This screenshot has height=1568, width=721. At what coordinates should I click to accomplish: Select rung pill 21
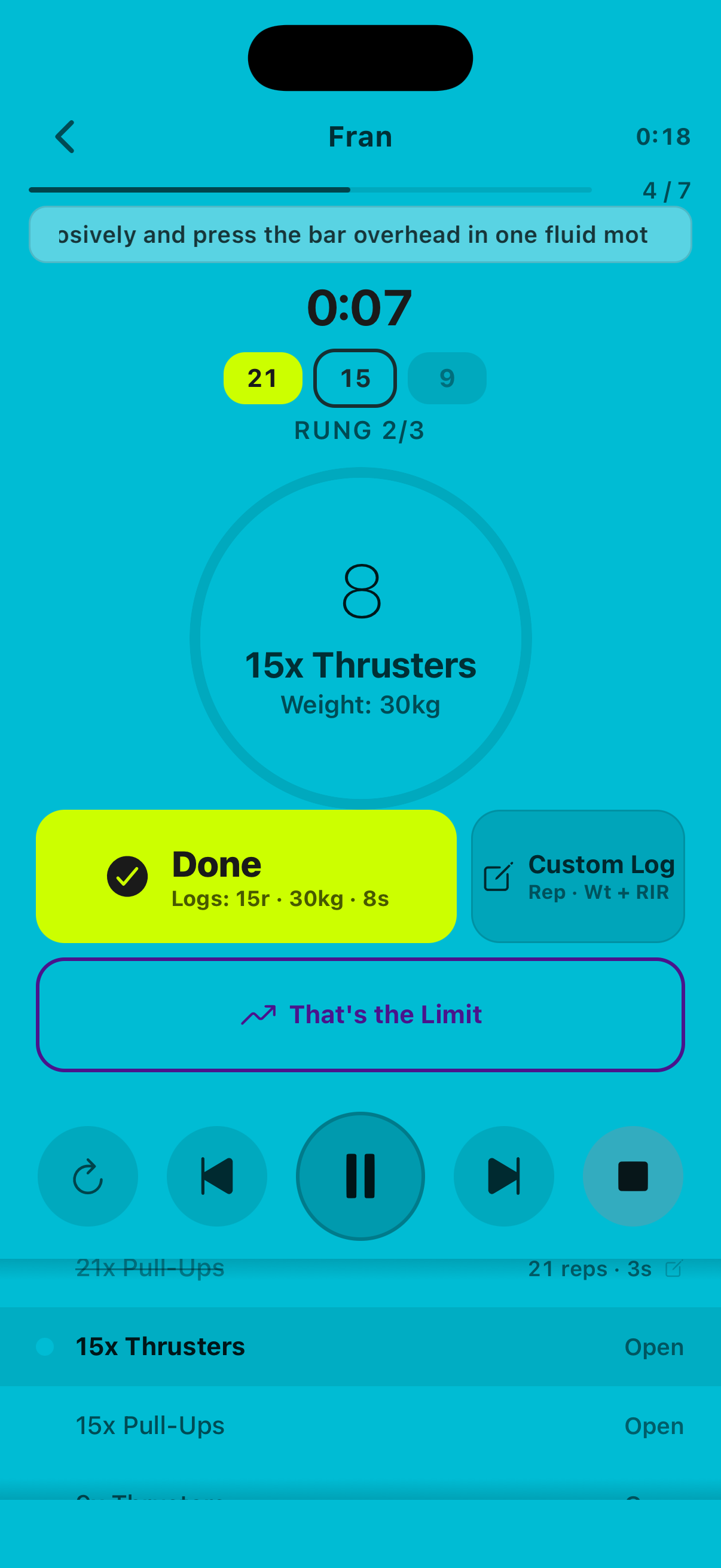pos(262,378)
